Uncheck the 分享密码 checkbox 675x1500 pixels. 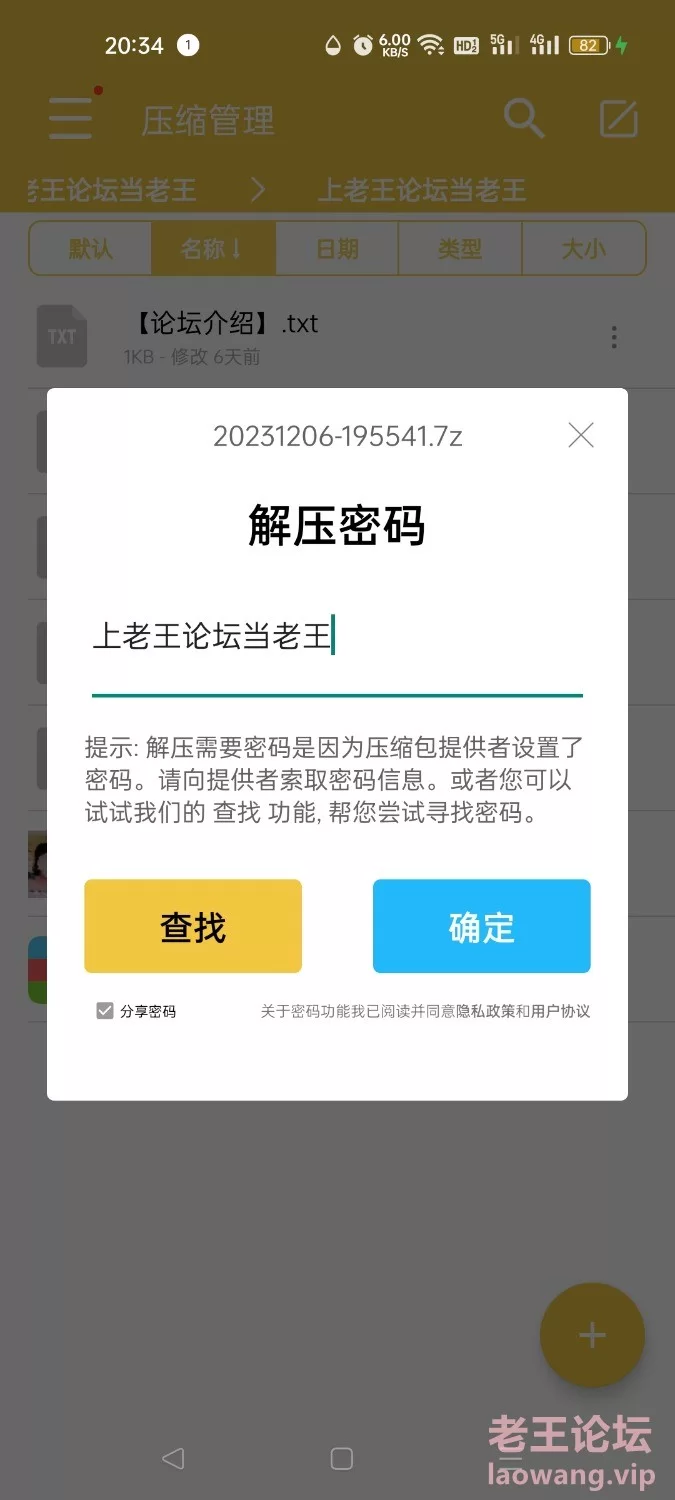click(x=105, y=1011)
